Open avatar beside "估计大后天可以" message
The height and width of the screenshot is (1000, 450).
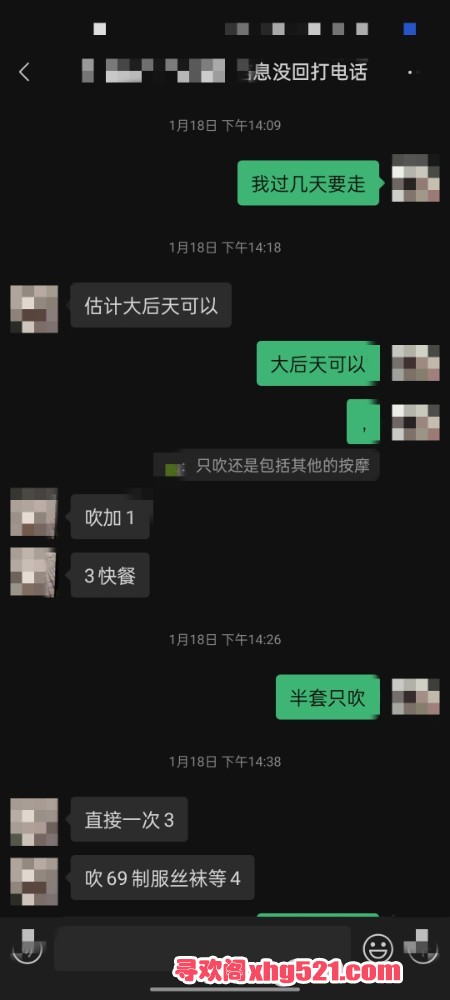click(x=34, y=309)
